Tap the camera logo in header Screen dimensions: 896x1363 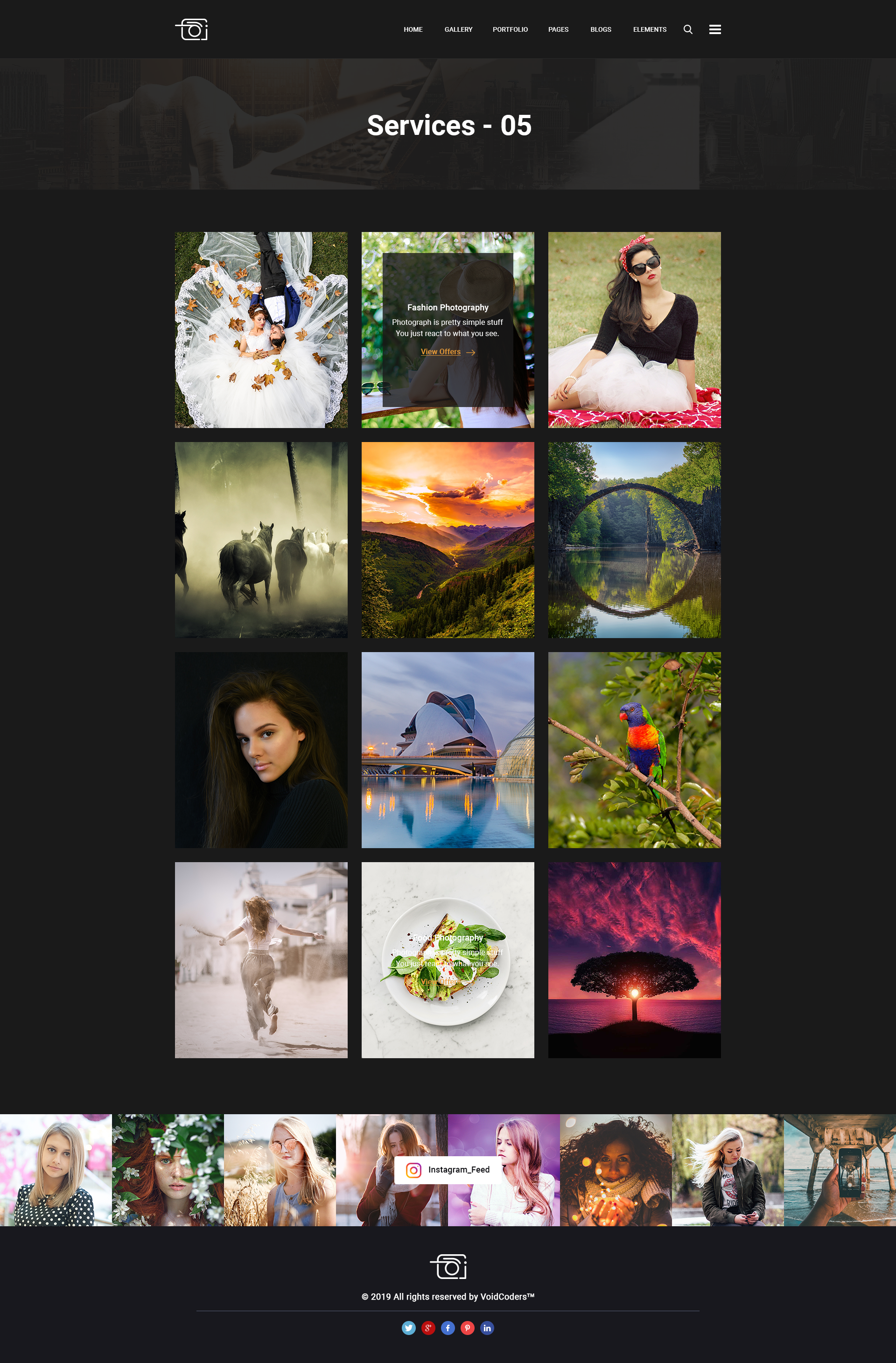tap(192, 29)
